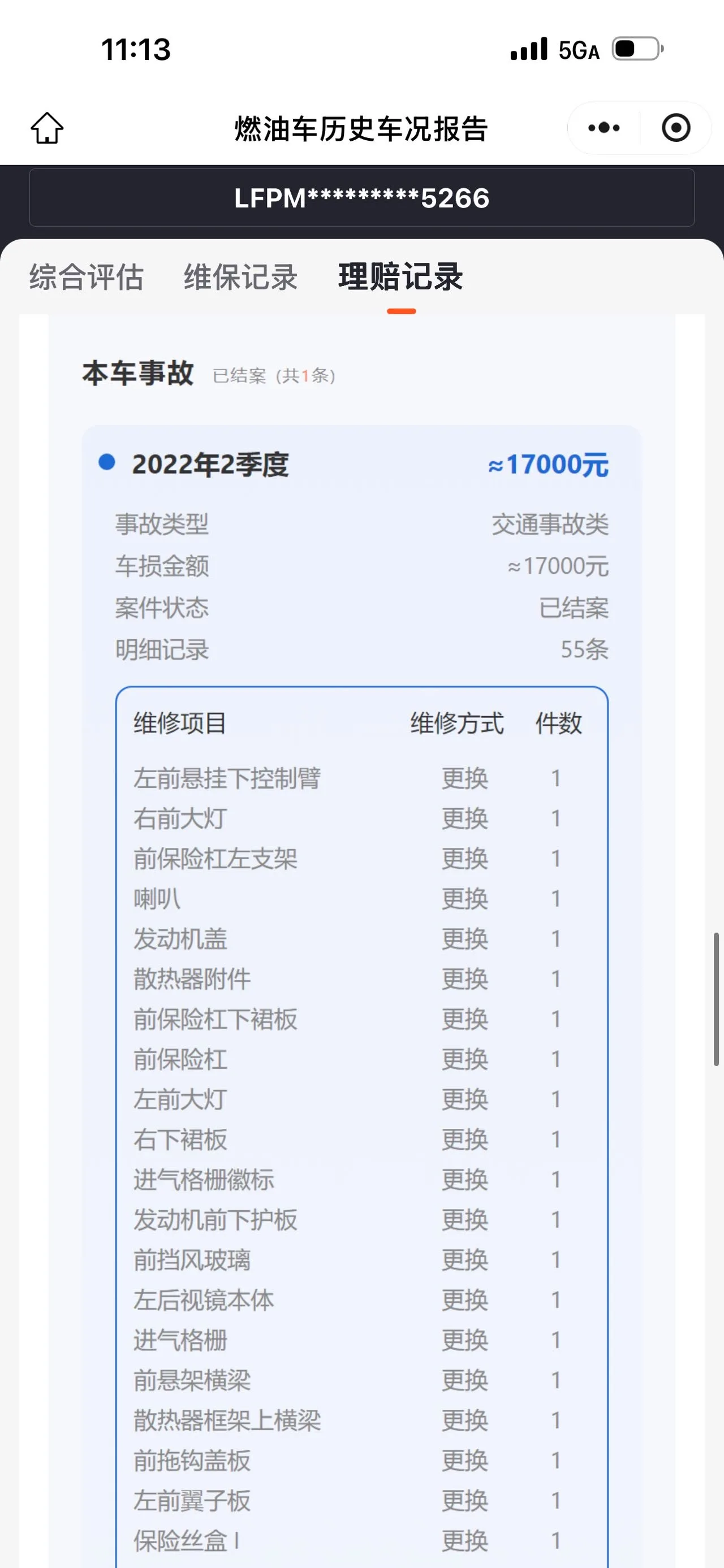724x1568 pixels.
Task: Switch to the 综合评估 tab
Action: coord(86,278)
